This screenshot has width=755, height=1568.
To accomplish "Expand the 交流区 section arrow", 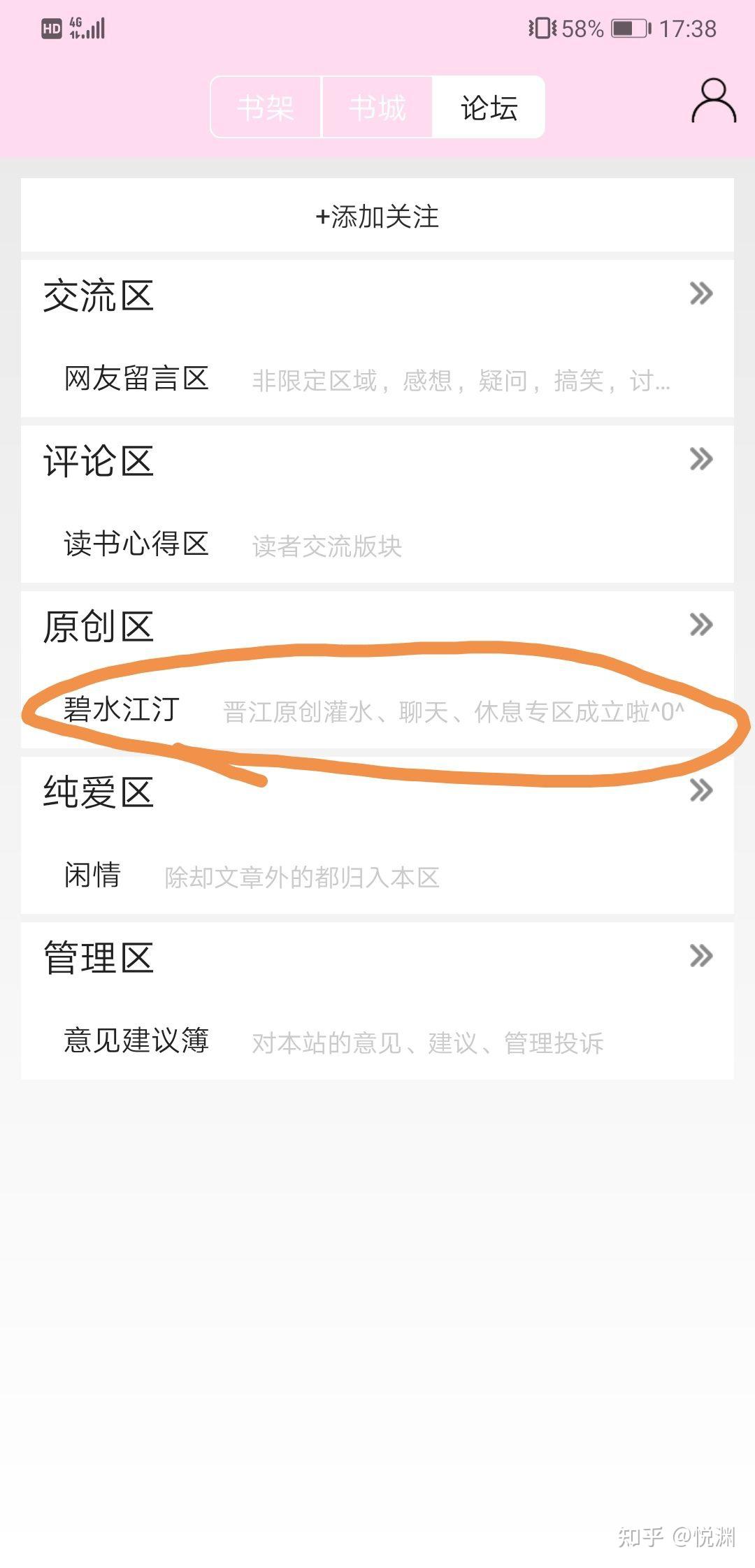I will (x=700, y=294).
